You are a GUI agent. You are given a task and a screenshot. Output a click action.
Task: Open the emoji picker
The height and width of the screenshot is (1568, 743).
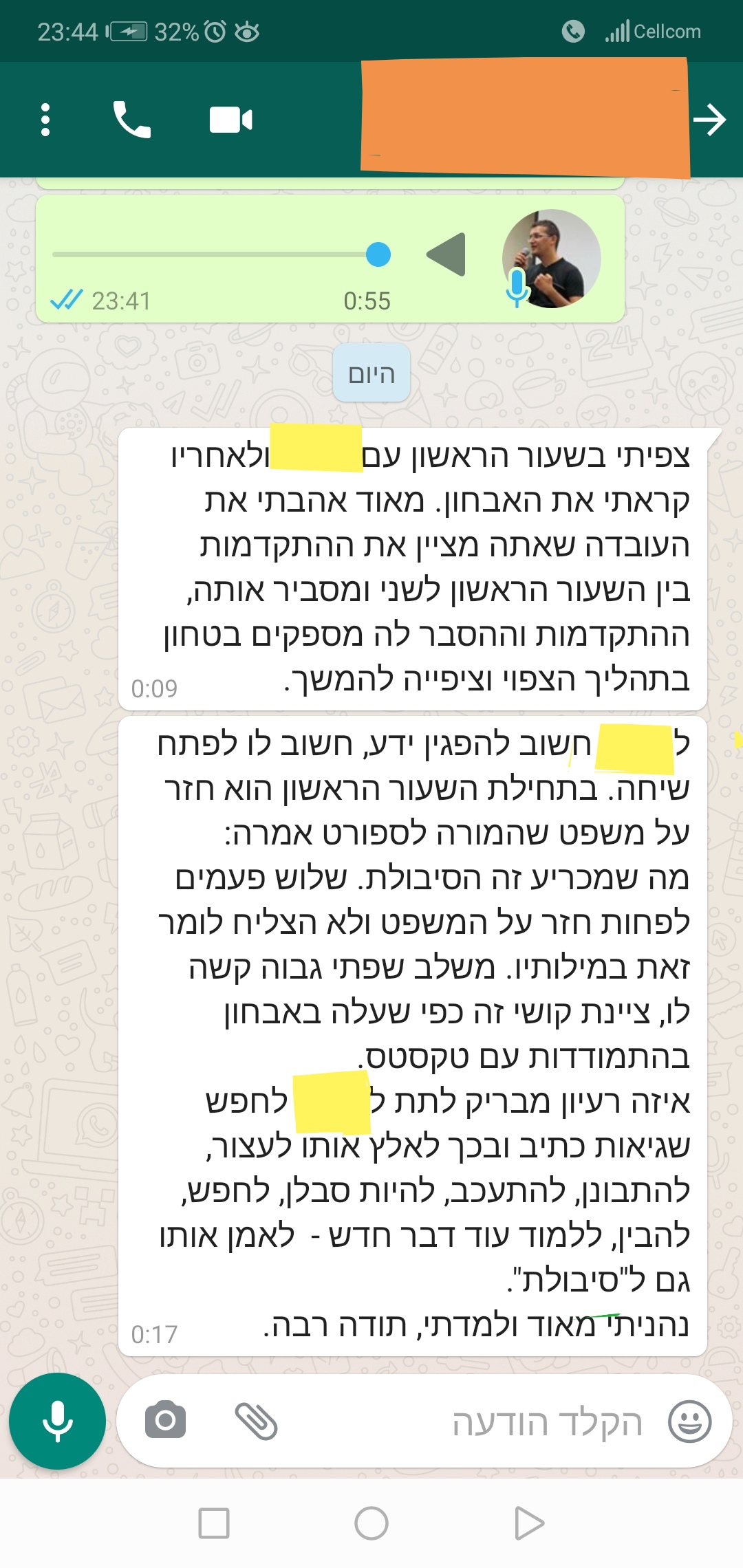tap(689, 1421)
